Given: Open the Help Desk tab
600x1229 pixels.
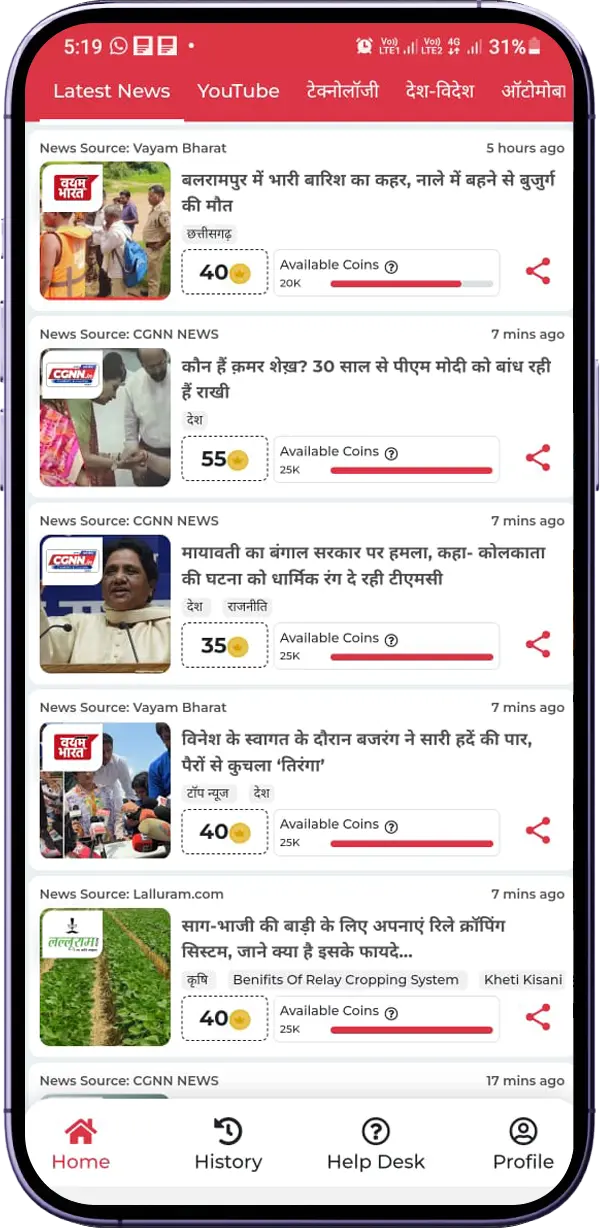Looking at the screenshot, I should [x=375, y=1144].
